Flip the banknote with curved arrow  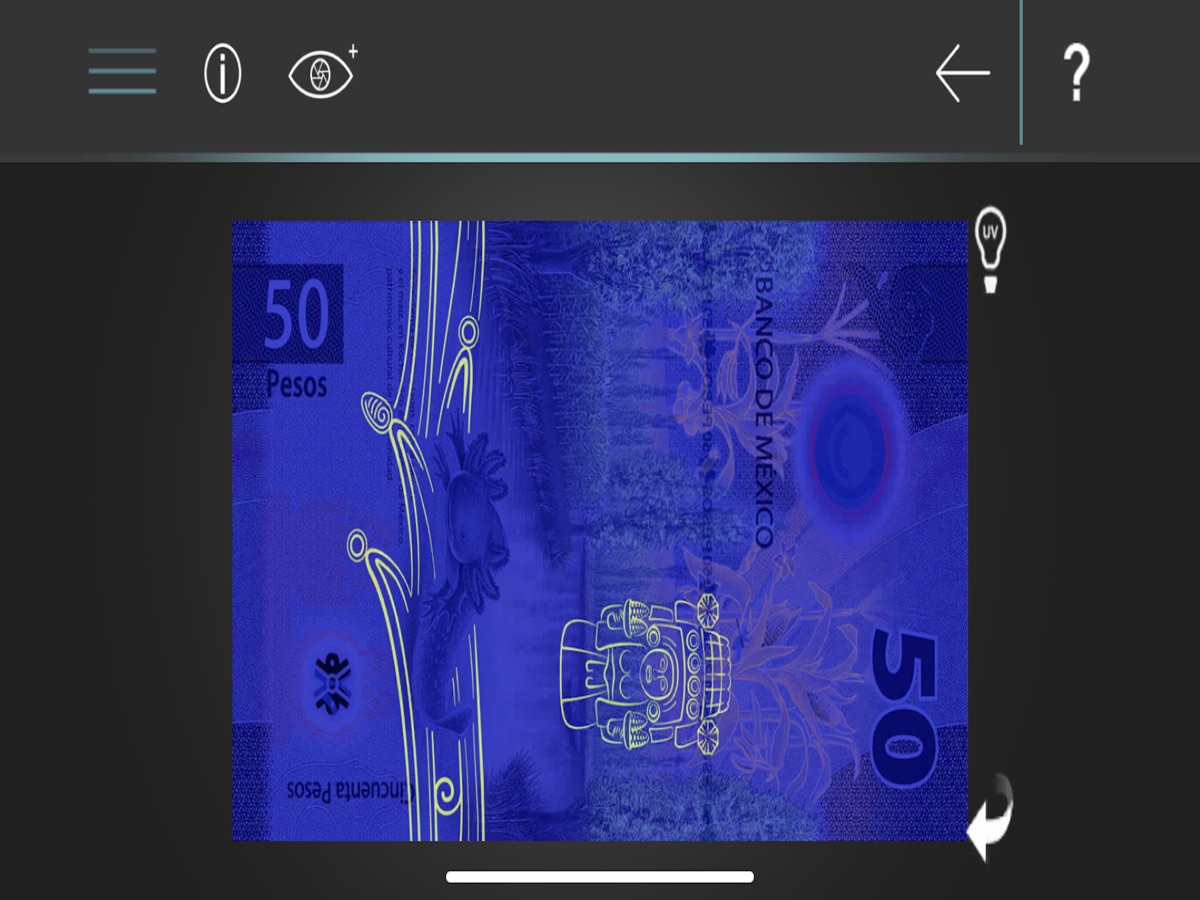tap(991, 817)
